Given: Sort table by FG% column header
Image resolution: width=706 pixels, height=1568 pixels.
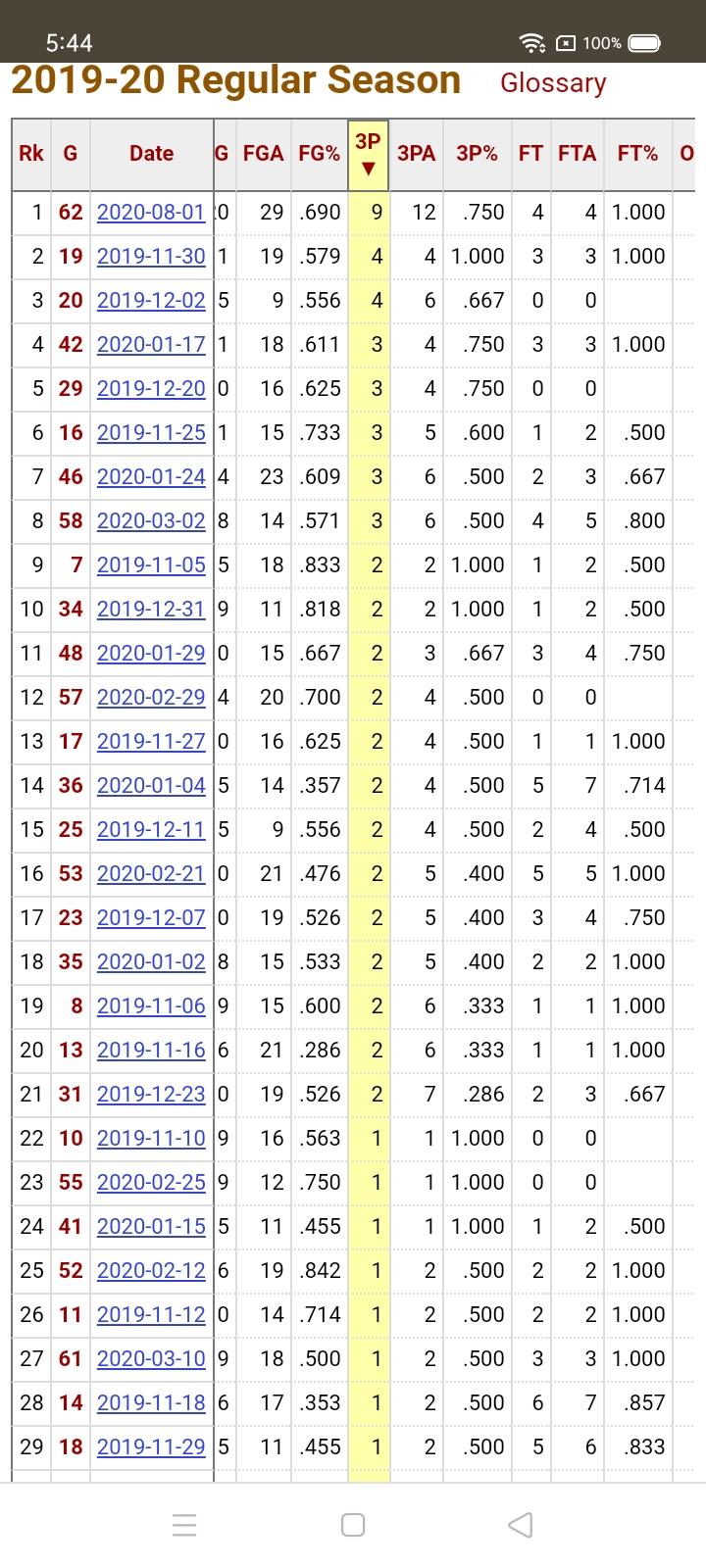Looking at the screenshot, I should pyautogui.click(x=319, y=154).
